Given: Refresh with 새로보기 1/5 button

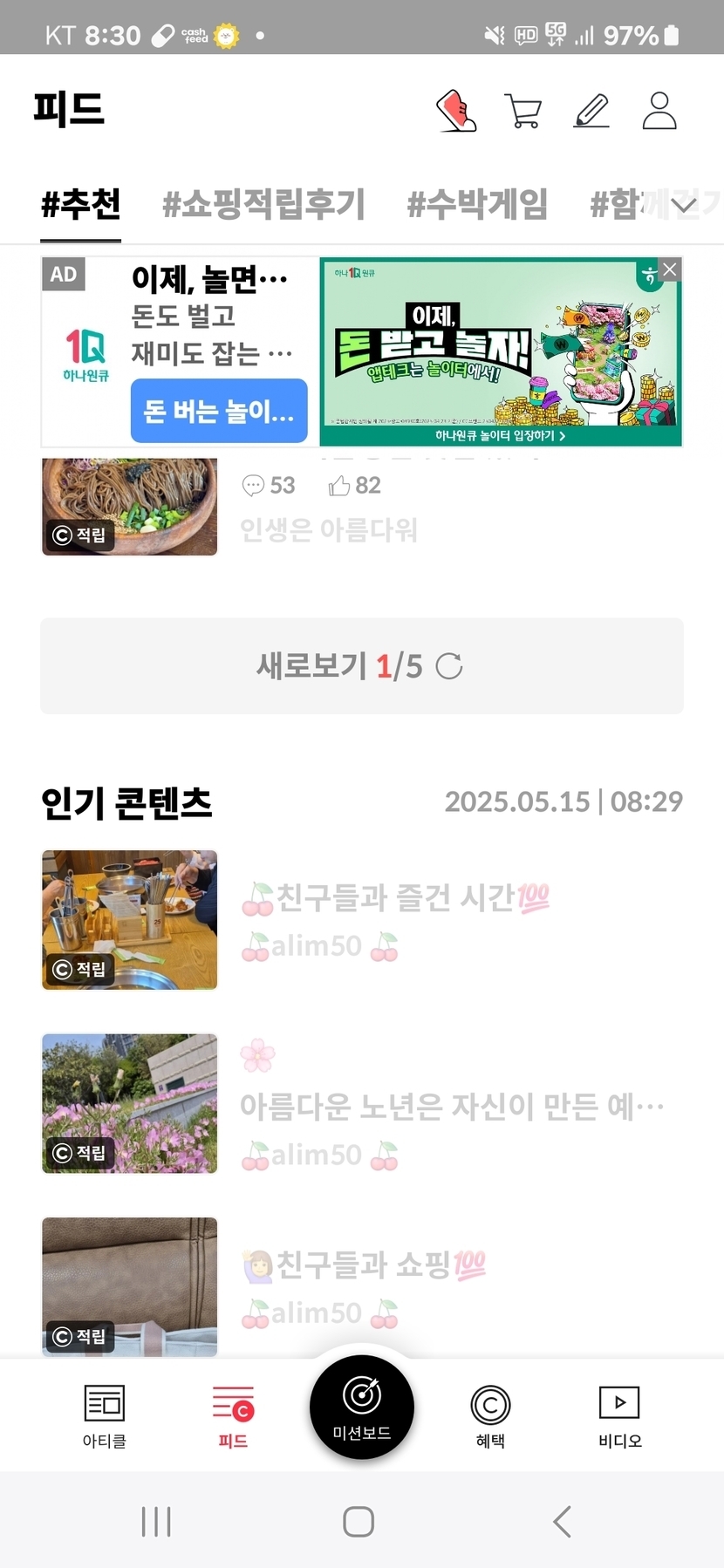Looking at the screenshot, I should click(x=361, y=666).
